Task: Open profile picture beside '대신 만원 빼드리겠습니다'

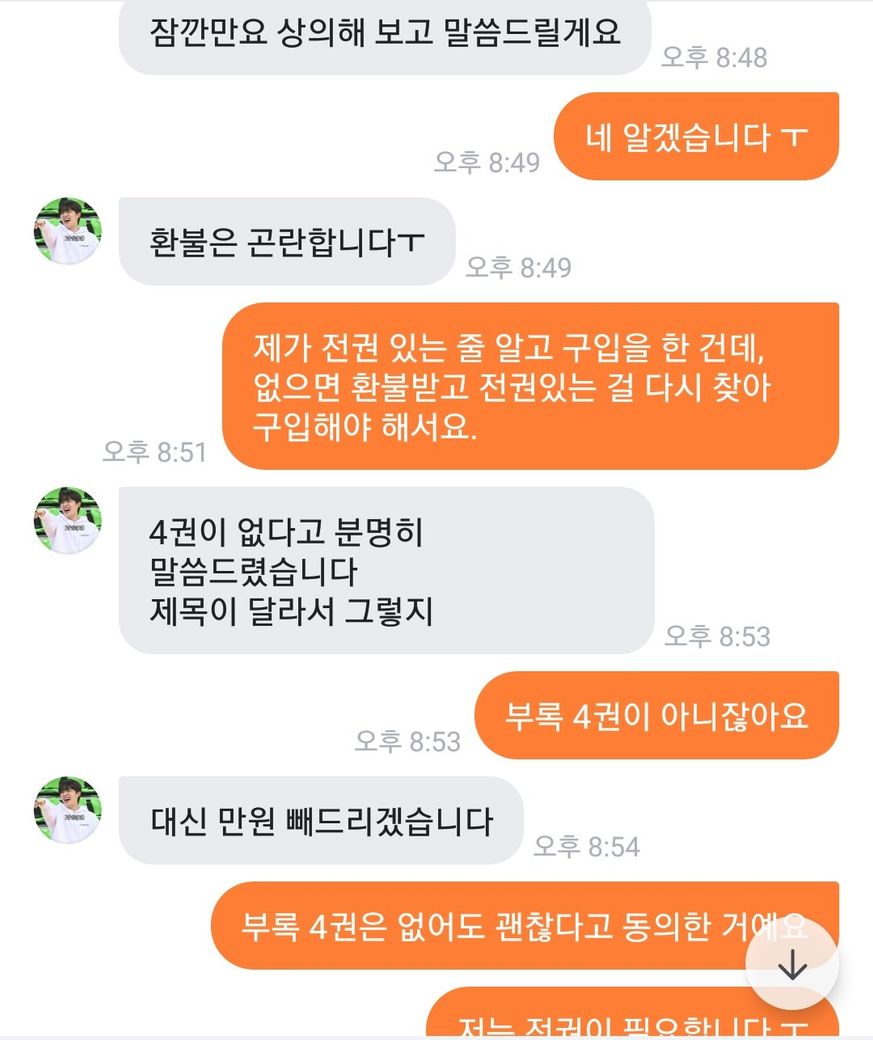Action: click(69, 810)
